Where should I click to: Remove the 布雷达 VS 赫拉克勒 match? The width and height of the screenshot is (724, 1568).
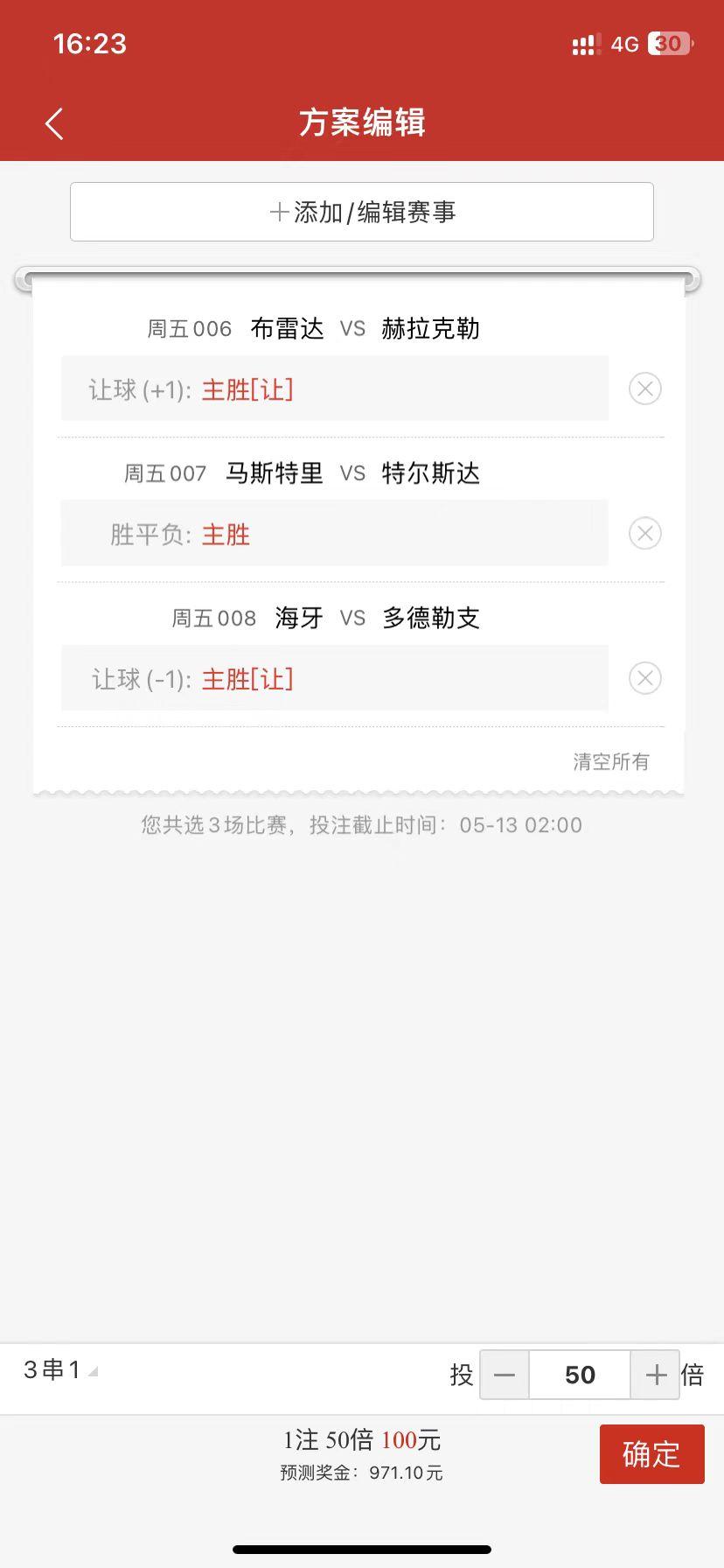click(x=645, y=388)
